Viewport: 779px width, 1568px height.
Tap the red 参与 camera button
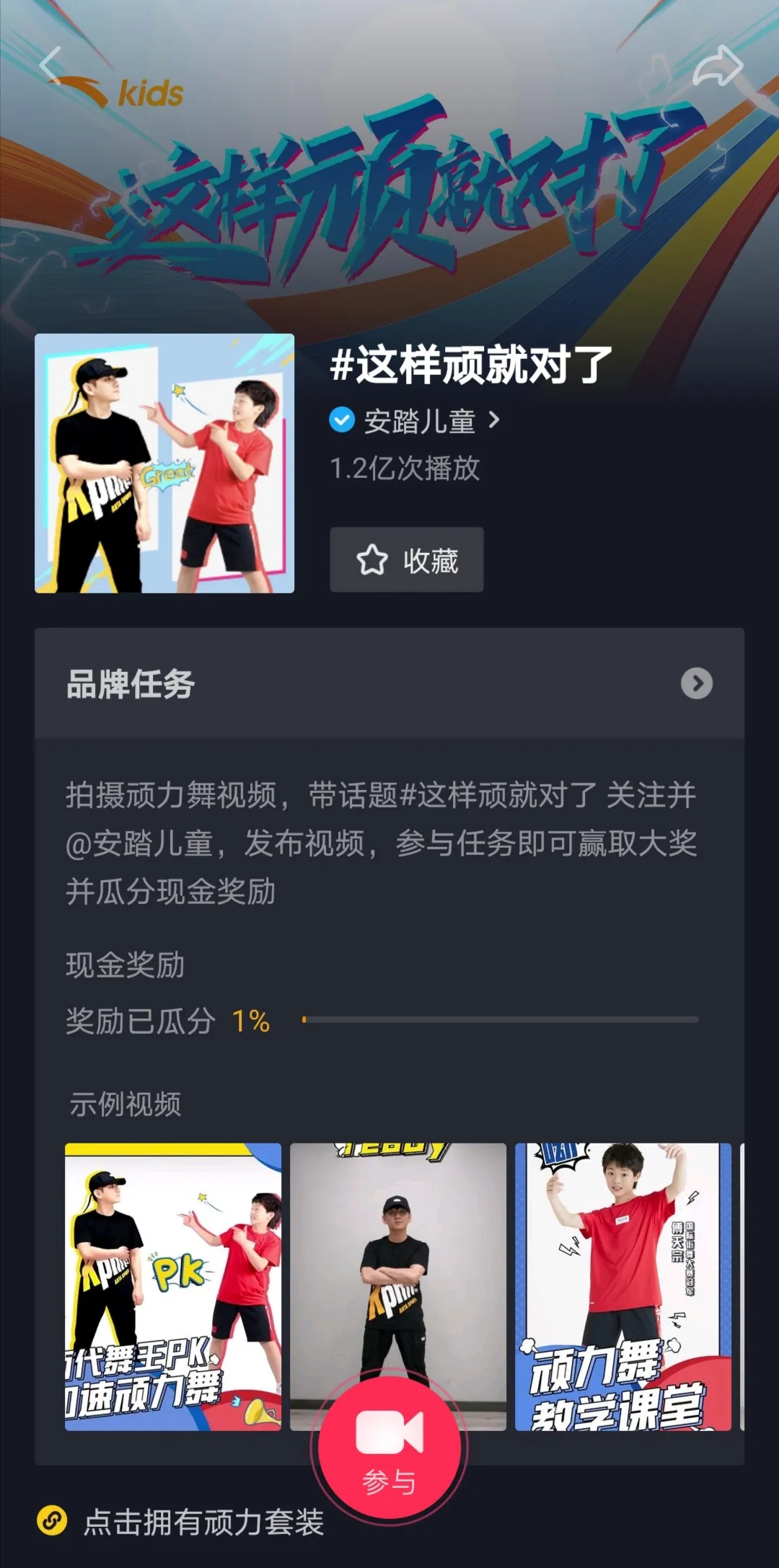pyautogui.click(x=389, y=1446)
